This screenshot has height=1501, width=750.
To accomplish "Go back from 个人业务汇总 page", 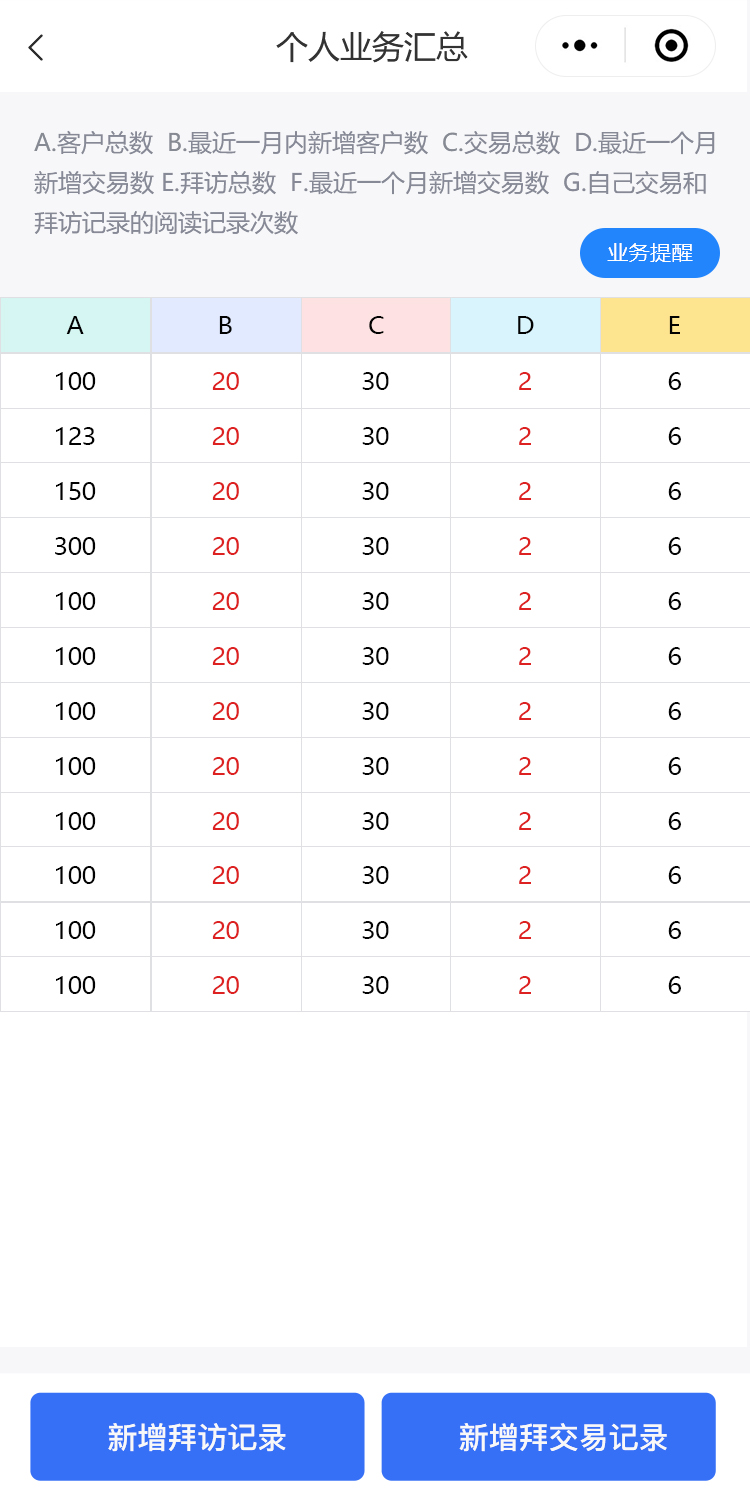I will click(37, 47).
